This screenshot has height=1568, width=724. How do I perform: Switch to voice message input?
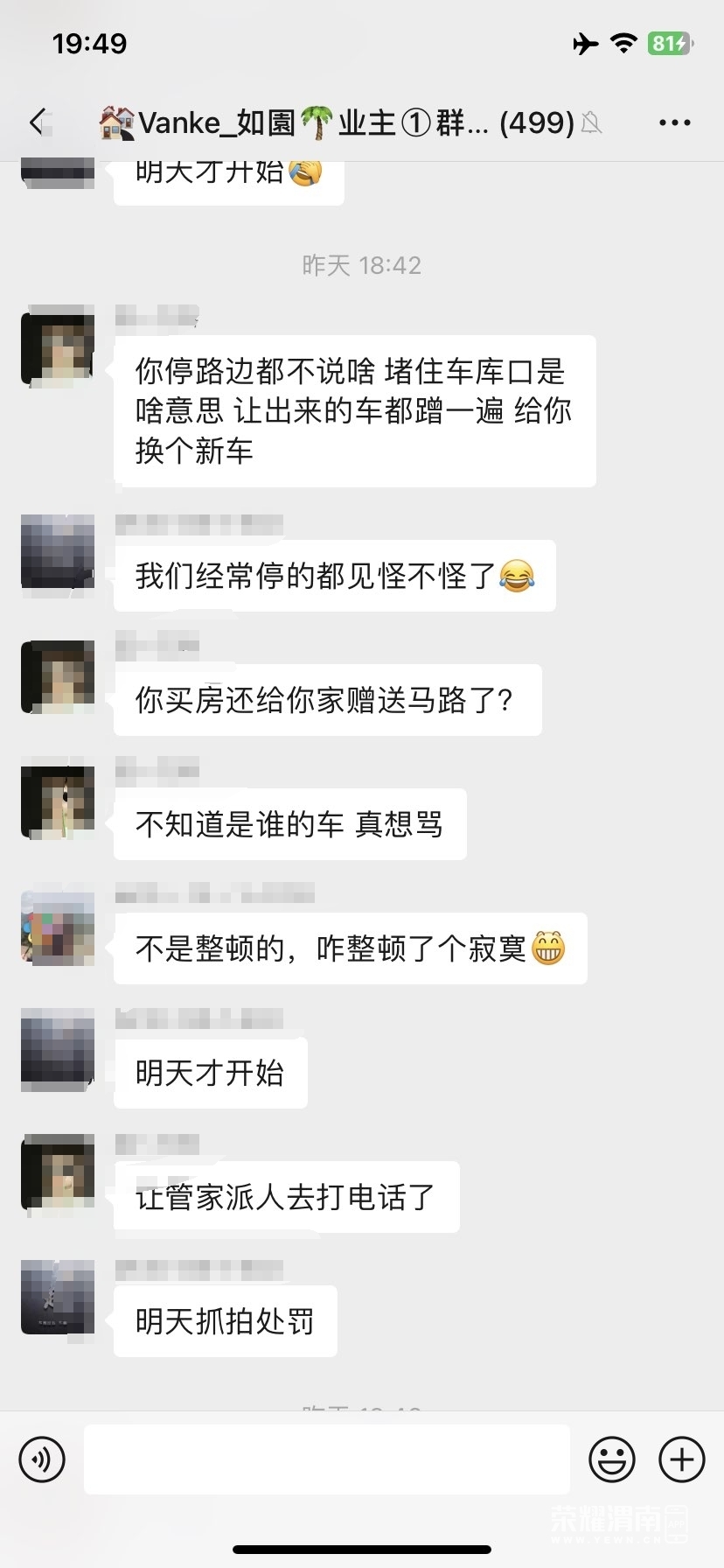[42, 1459]
